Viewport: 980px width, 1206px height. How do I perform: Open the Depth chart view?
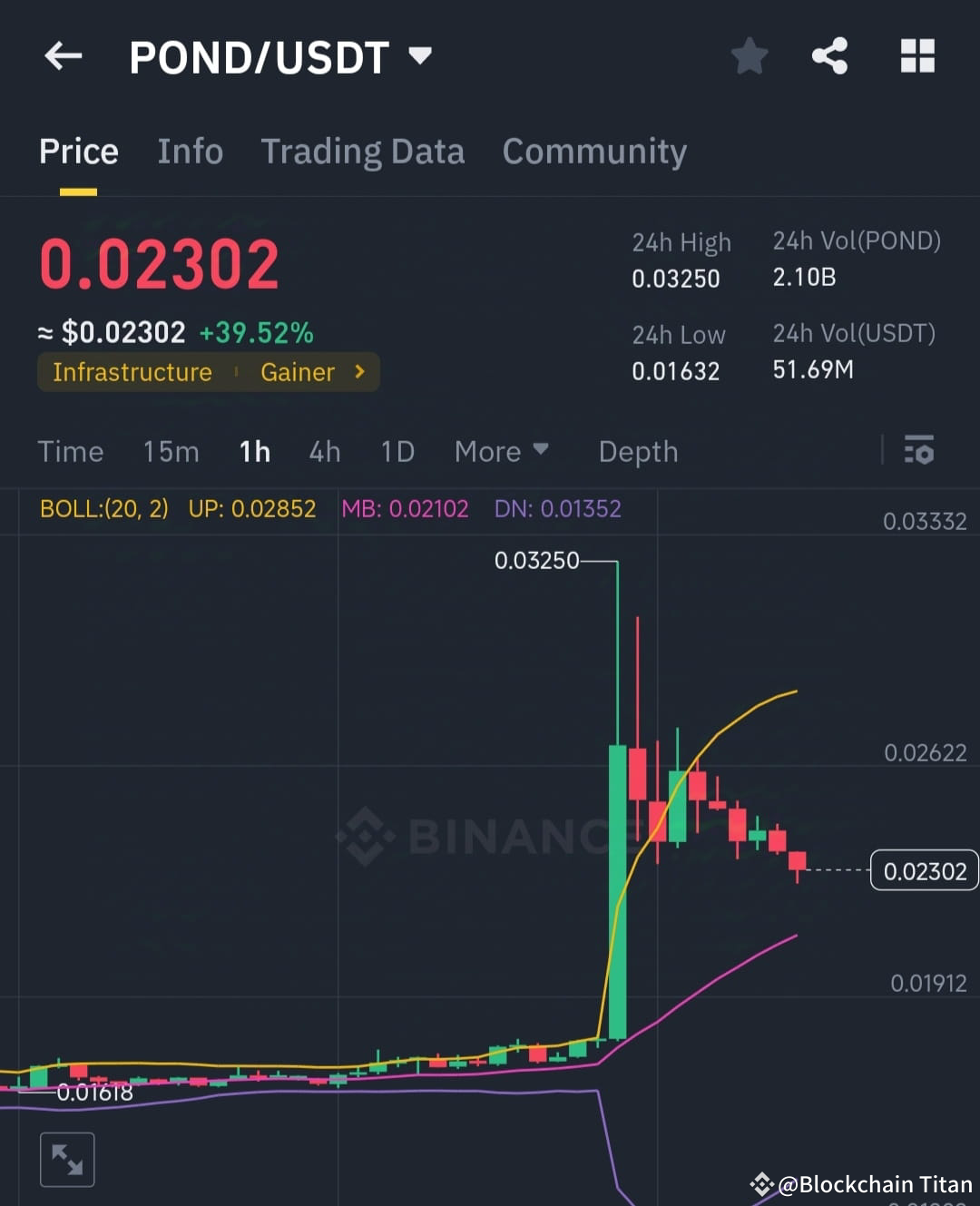pos(638,451)
